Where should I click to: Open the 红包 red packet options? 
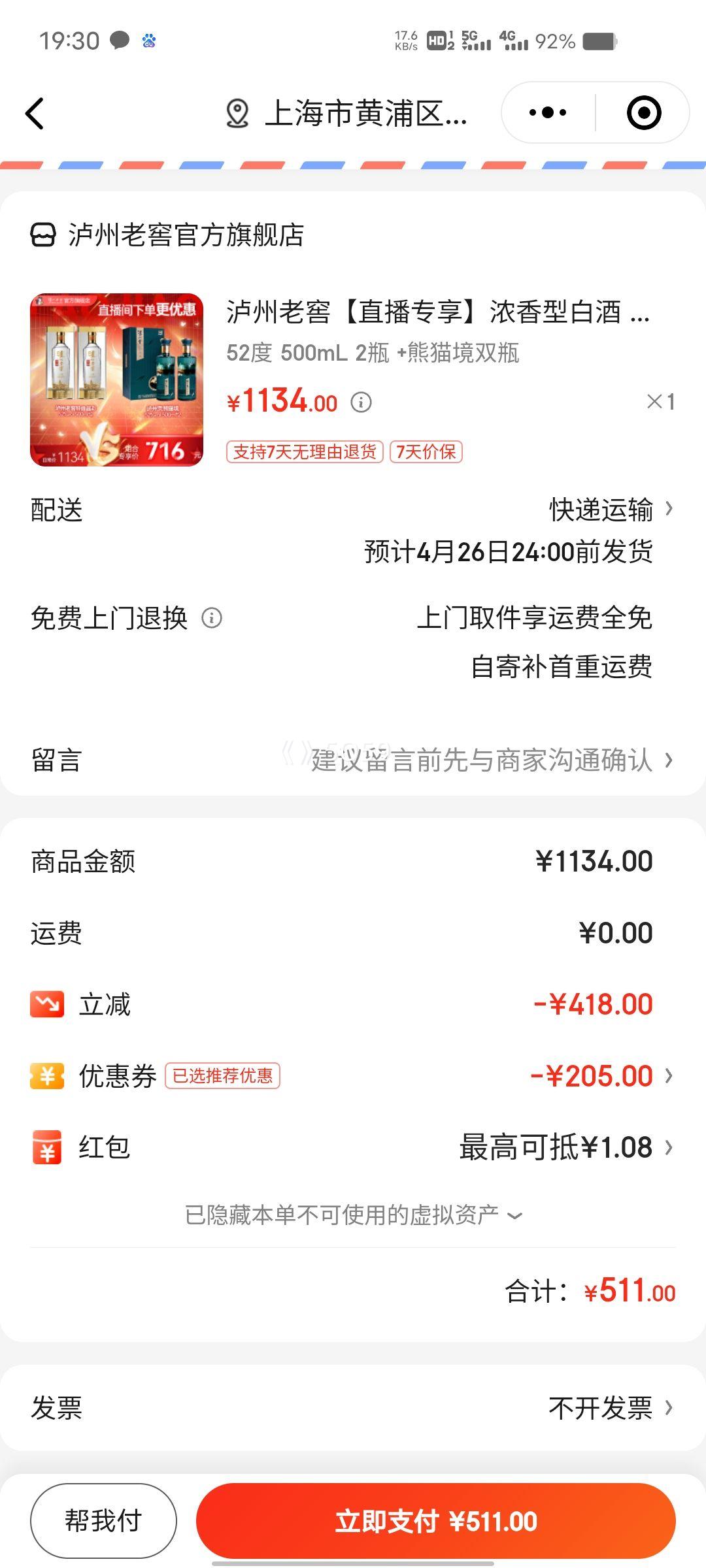565,1148
